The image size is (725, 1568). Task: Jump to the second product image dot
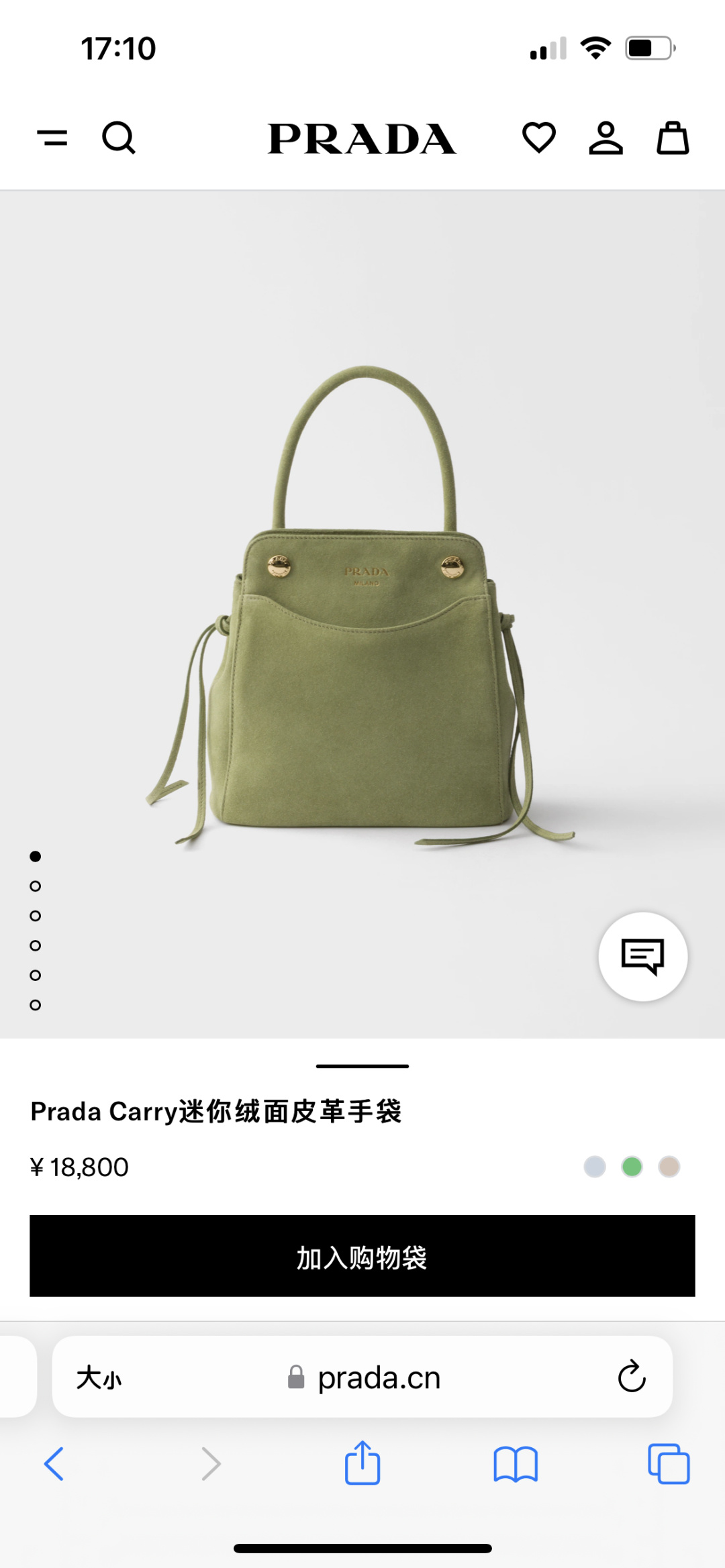[36, 886]
